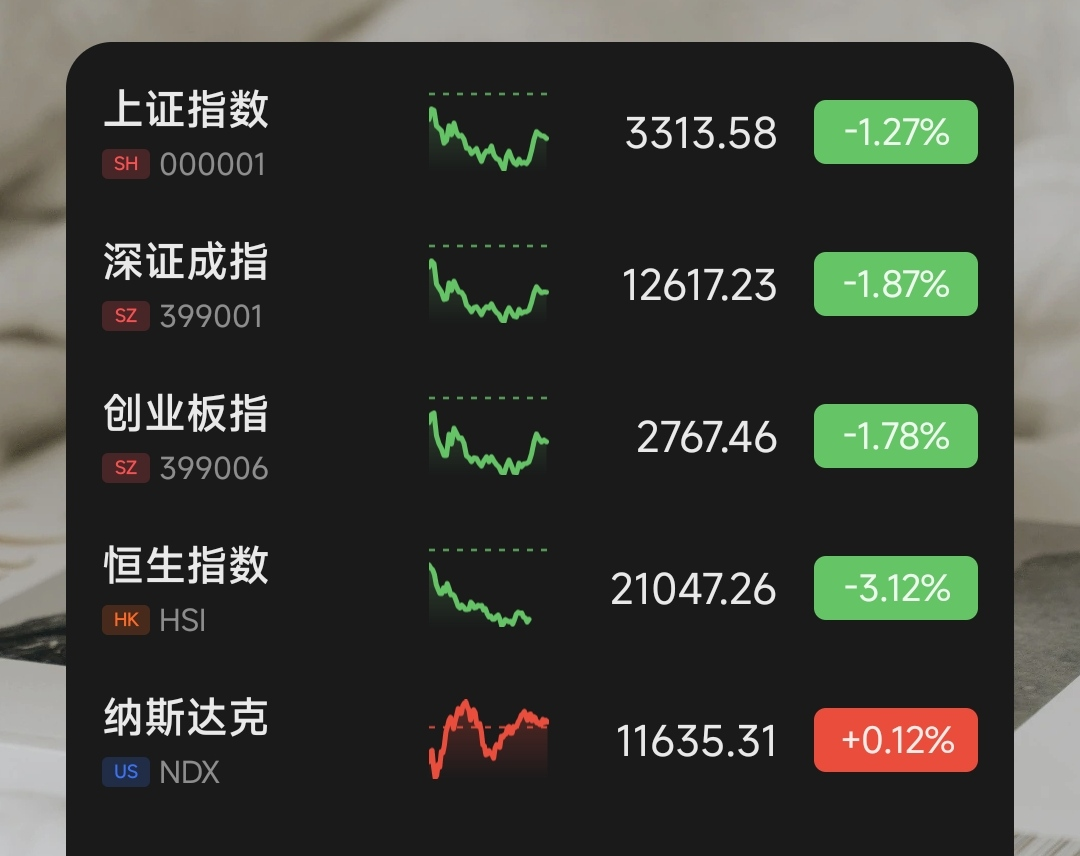
Task: Tap the -1.27% change badge
Action: (x=895, y=132)
